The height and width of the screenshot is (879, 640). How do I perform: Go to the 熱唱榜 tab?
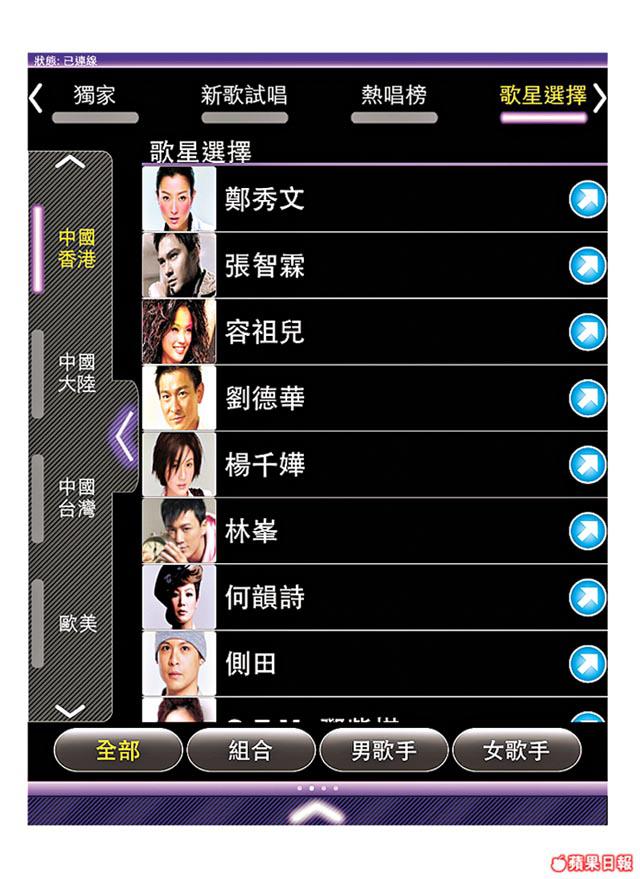(x=393, y=97)
